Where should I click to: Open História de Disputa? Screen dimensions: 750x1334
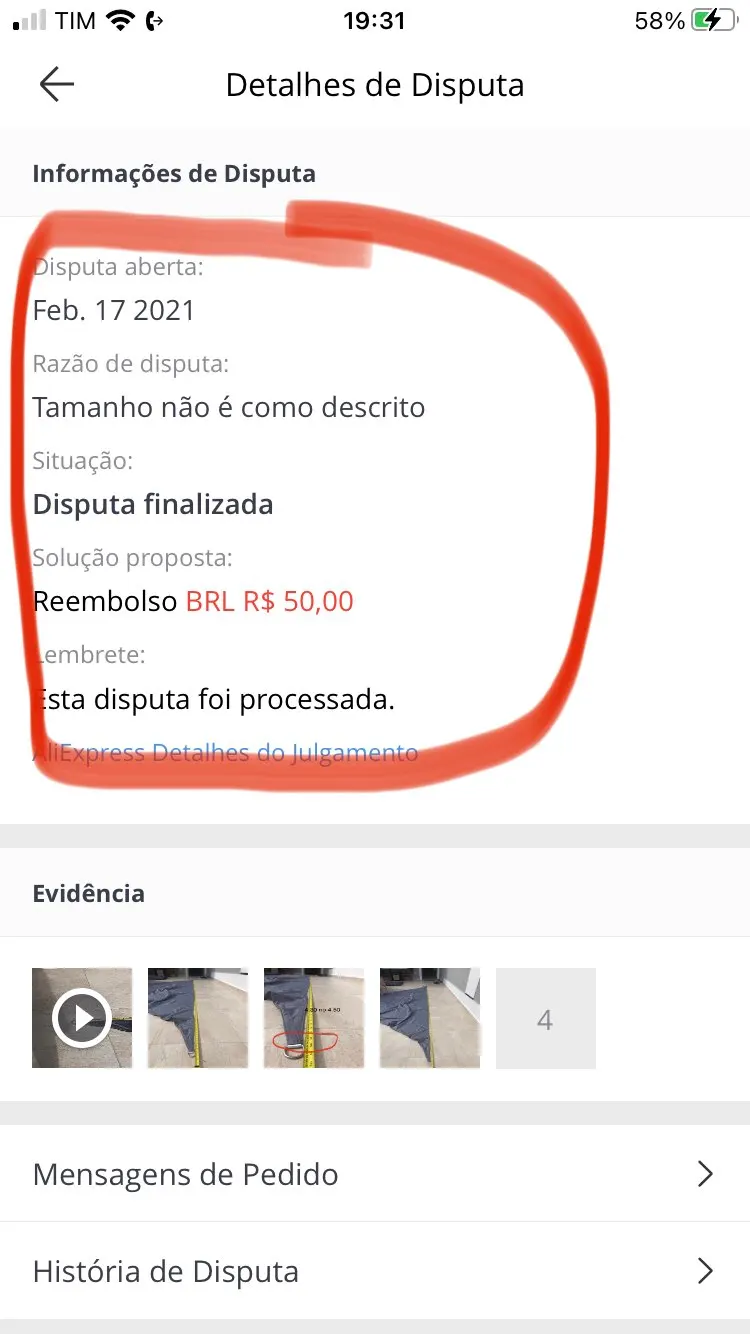coord(375,1271)
